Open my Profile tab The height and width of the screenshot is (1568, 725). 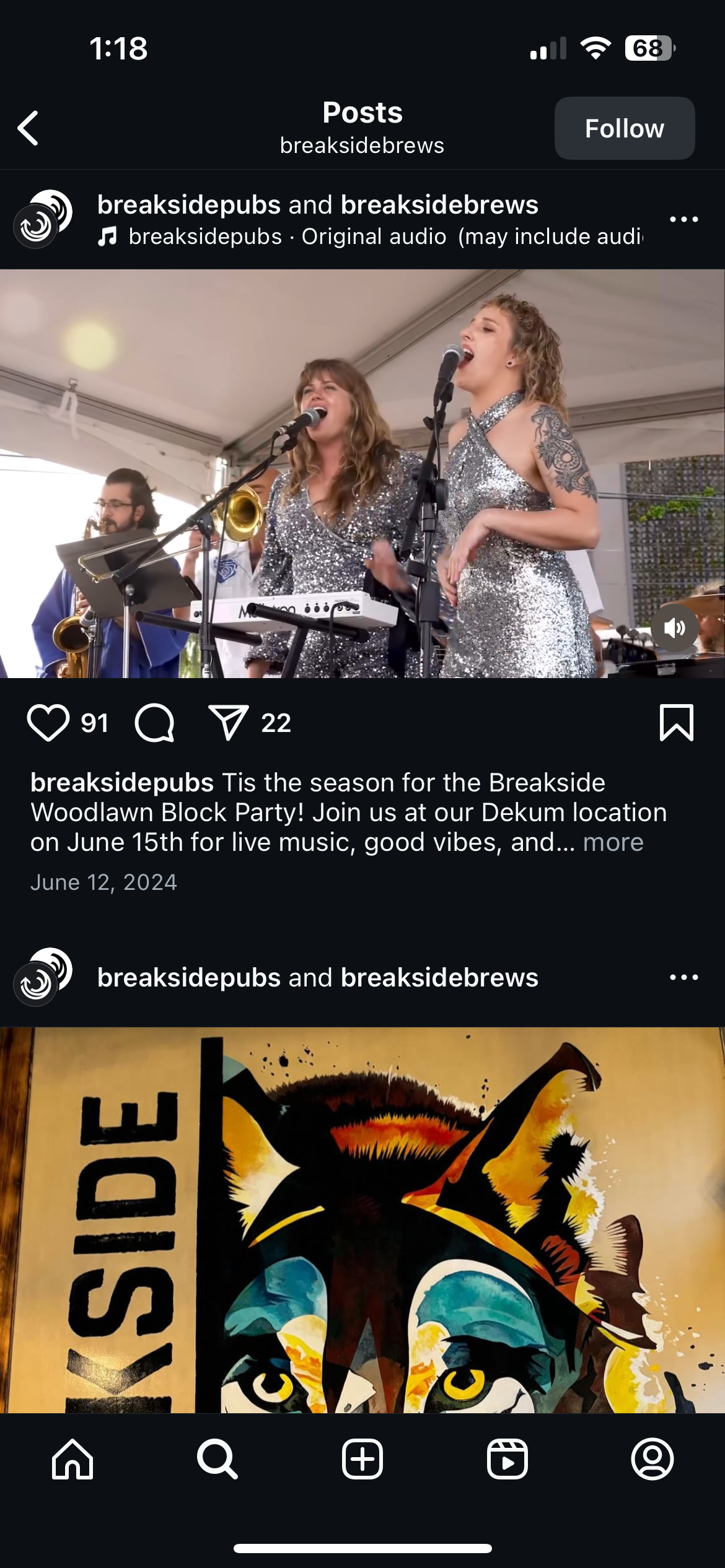tap(652, 1459)
